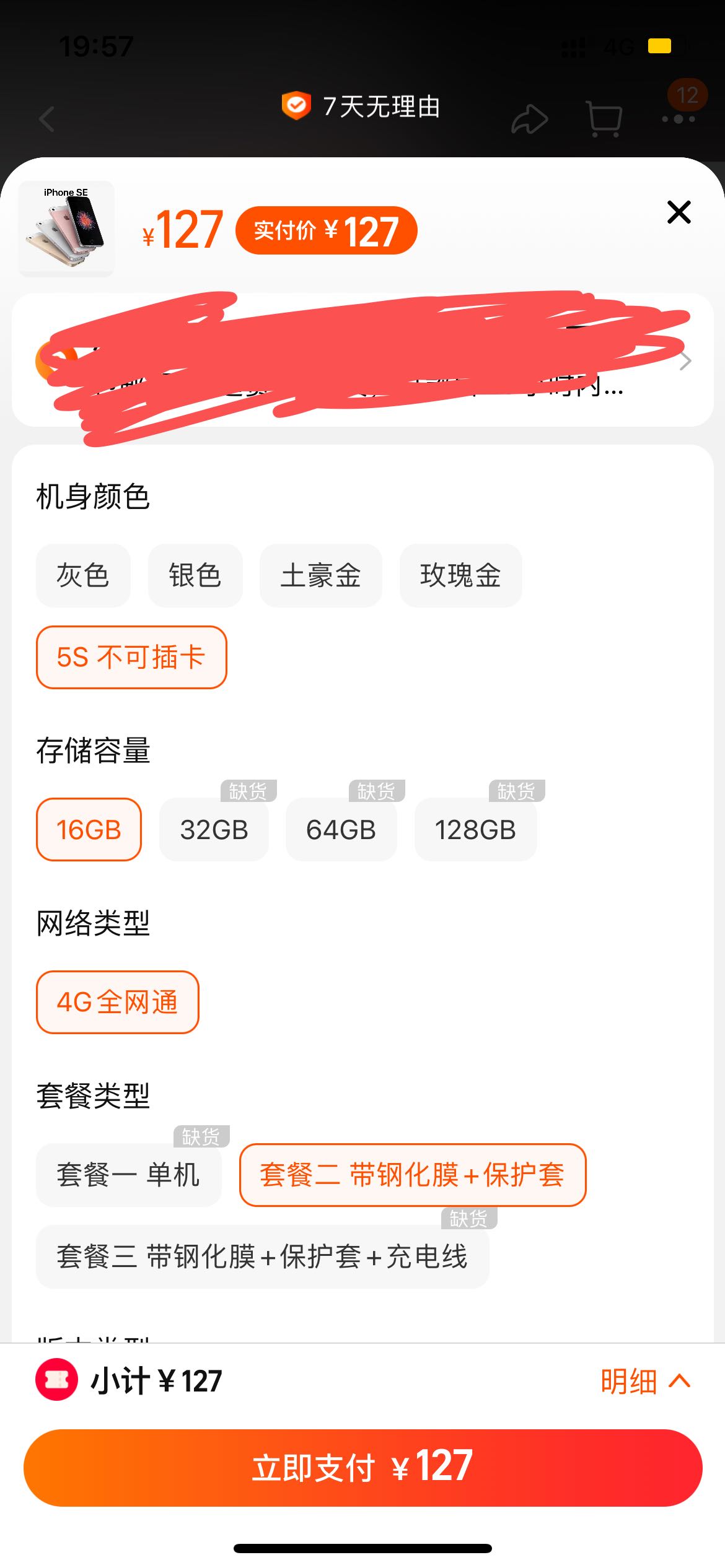
Task: Tap the 实付价 ¥127 price badge
Action: click(x=327, y=230)
